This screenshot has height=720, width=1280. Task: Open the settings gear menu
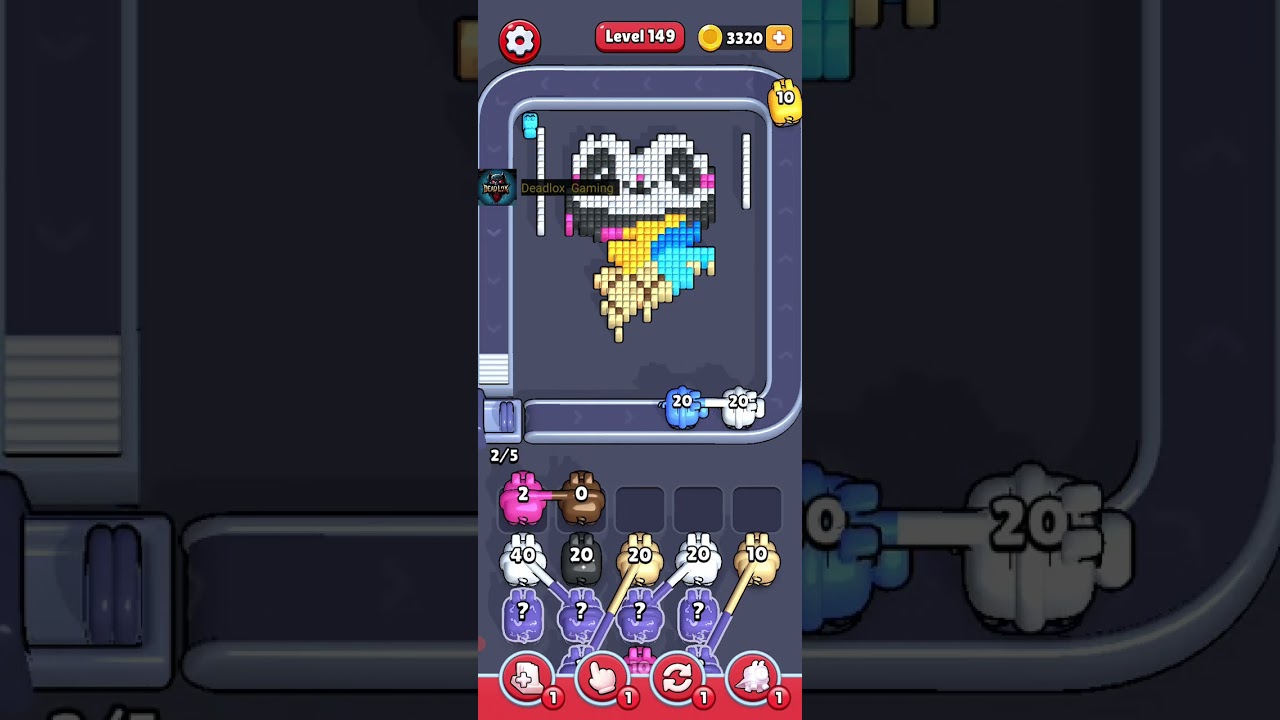coord(519,41)
